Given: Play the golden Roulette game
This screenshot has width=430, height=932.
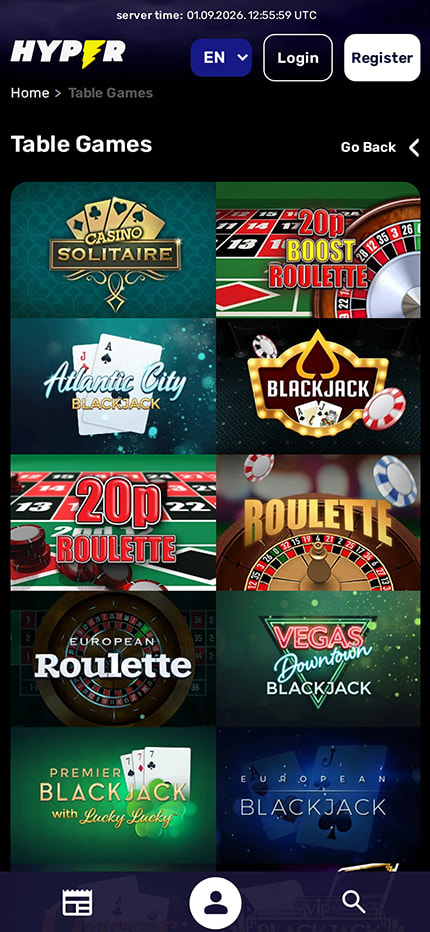Looking at the screenshot, I should (x=318, y=522).
